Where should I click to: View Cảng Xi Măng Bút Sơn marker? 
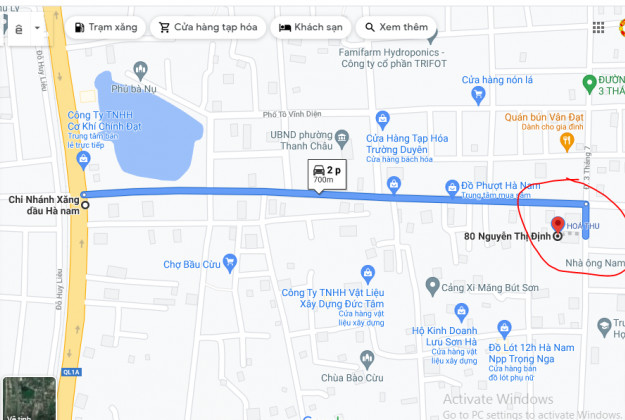(431, 285)
